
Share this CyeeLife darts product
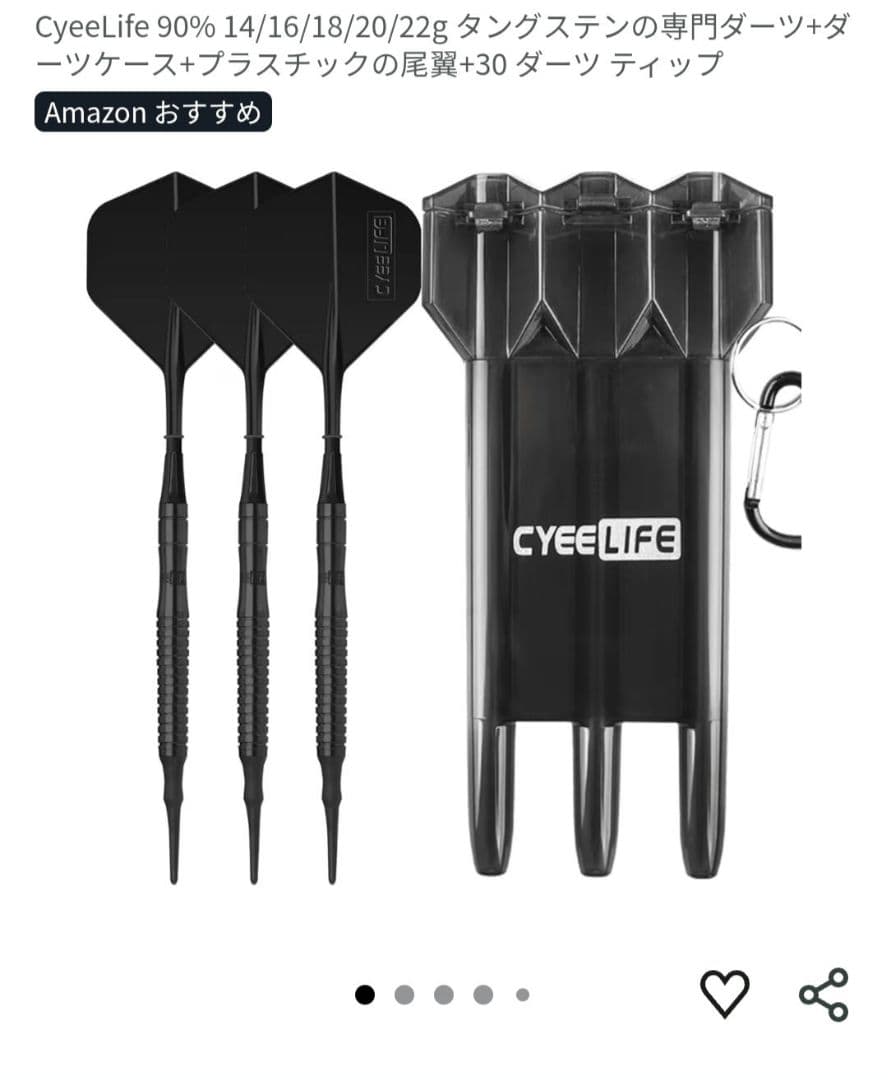point(823,994)
